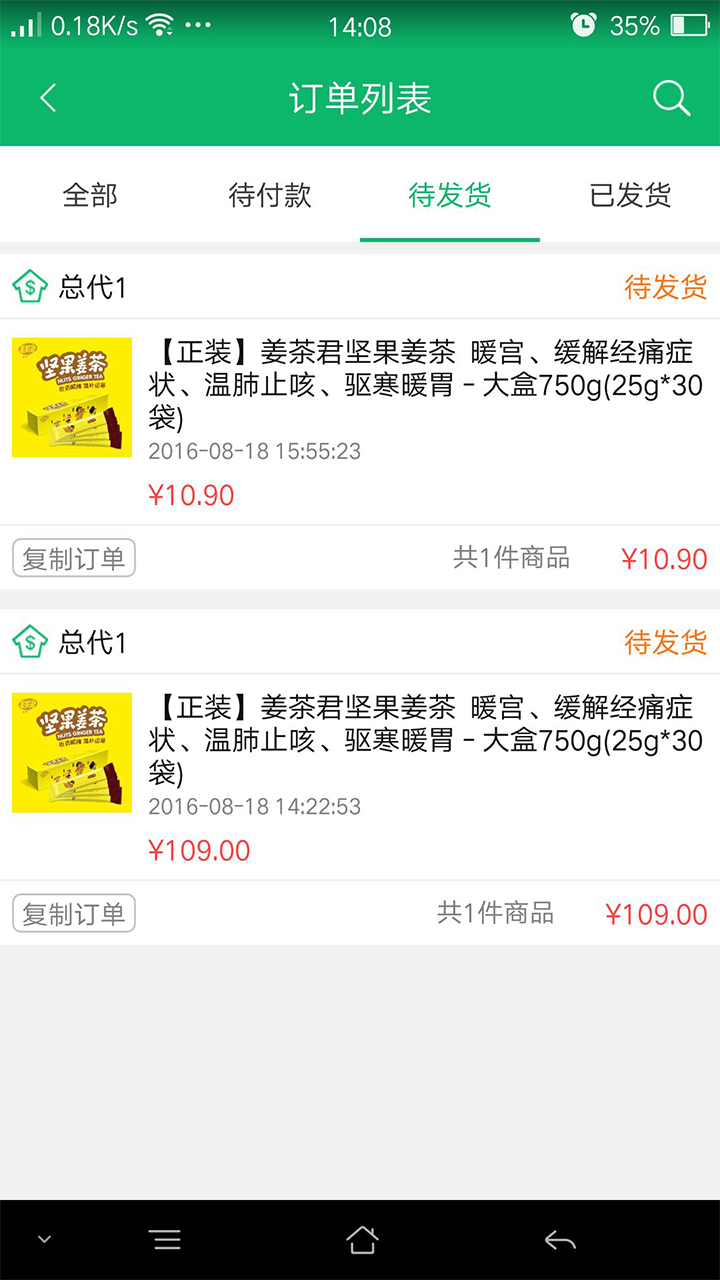
Task: Tap the system home button
Action: pyautogui.click(x=361, y=1240)
